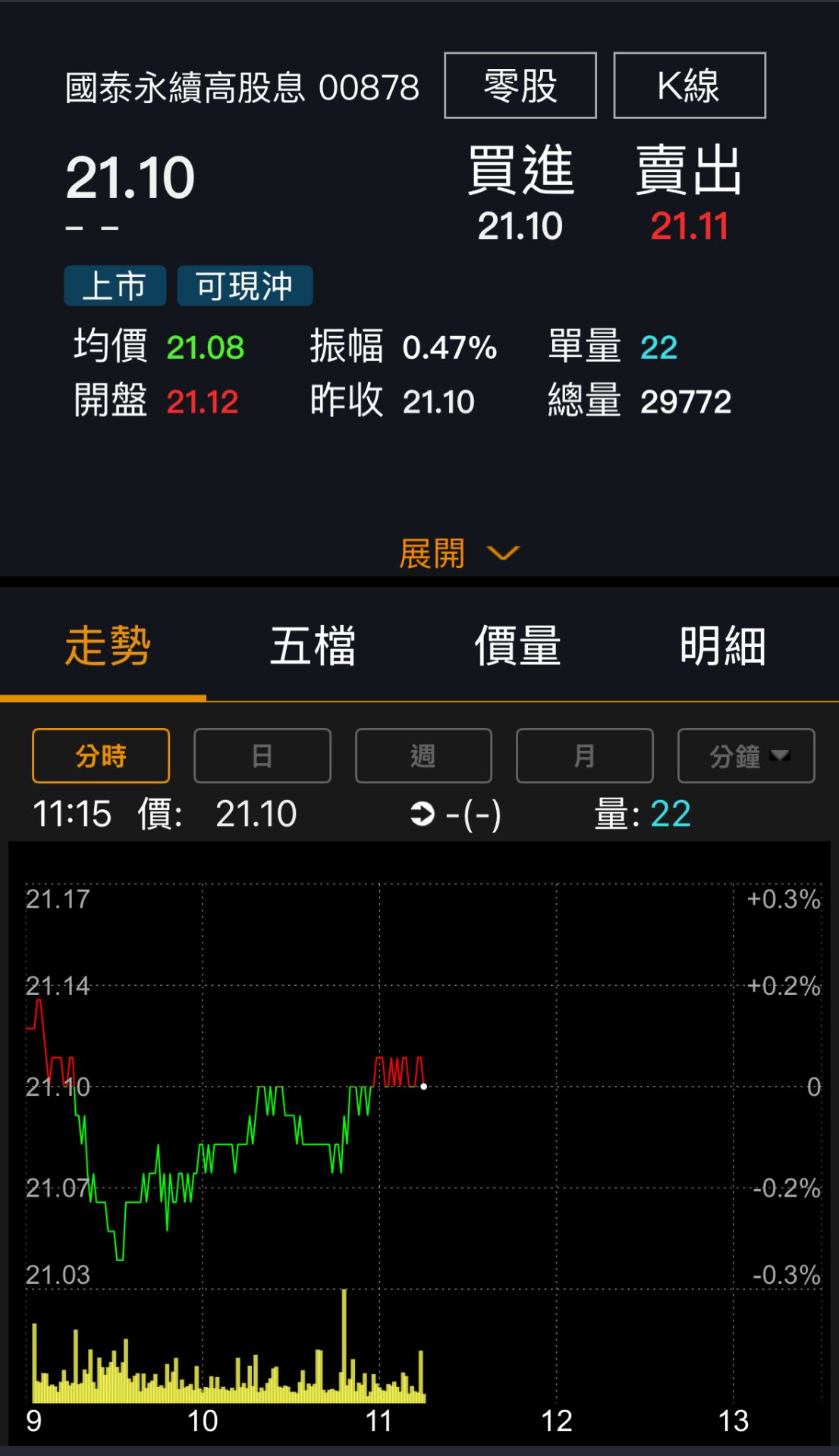
Task: Switch to the 價量 tab
Action: click(518, 646)
